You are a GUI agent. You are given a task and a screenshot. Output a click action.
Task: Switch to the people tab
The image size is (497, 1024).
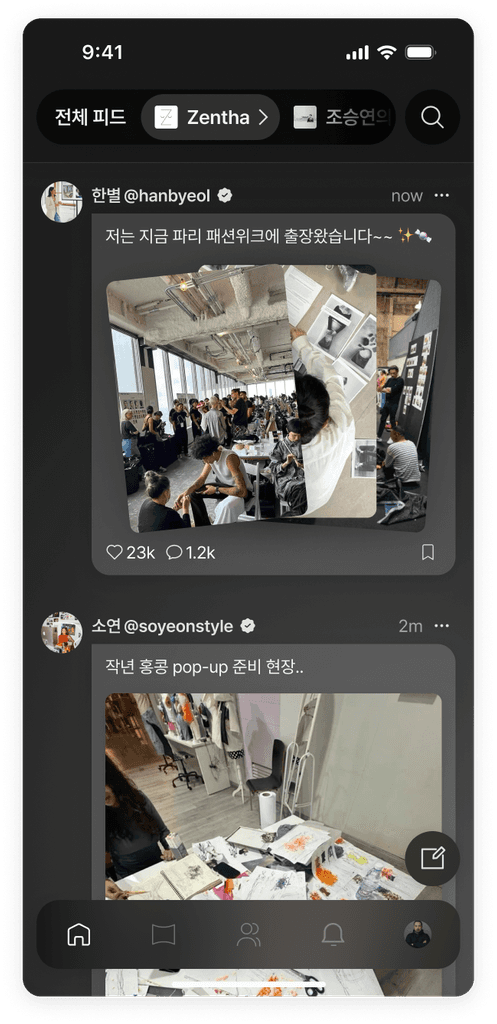click(x=248, y=934)
